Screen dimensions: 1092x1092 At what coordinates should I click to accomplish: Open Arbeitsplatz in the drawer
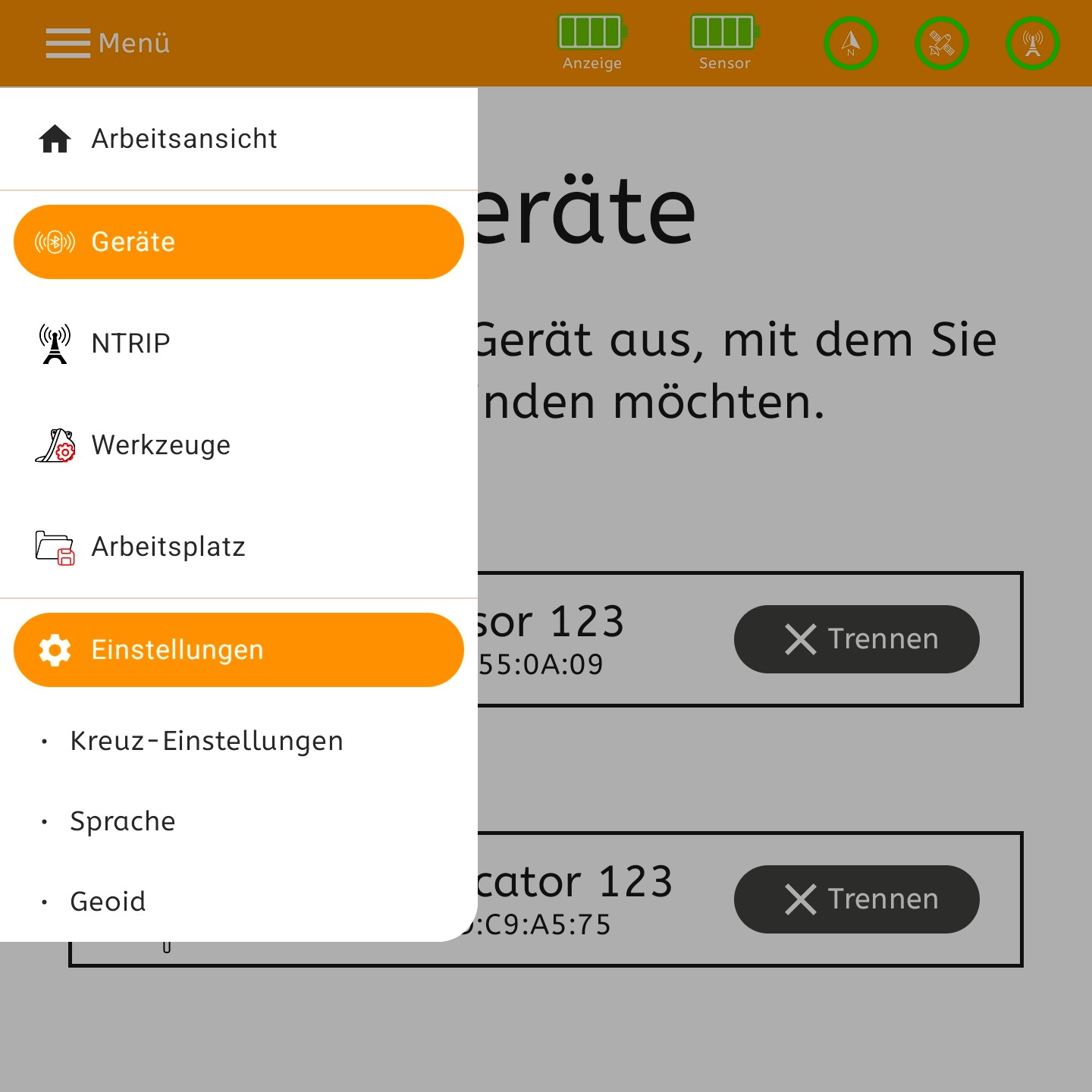[x=168, y=547]
